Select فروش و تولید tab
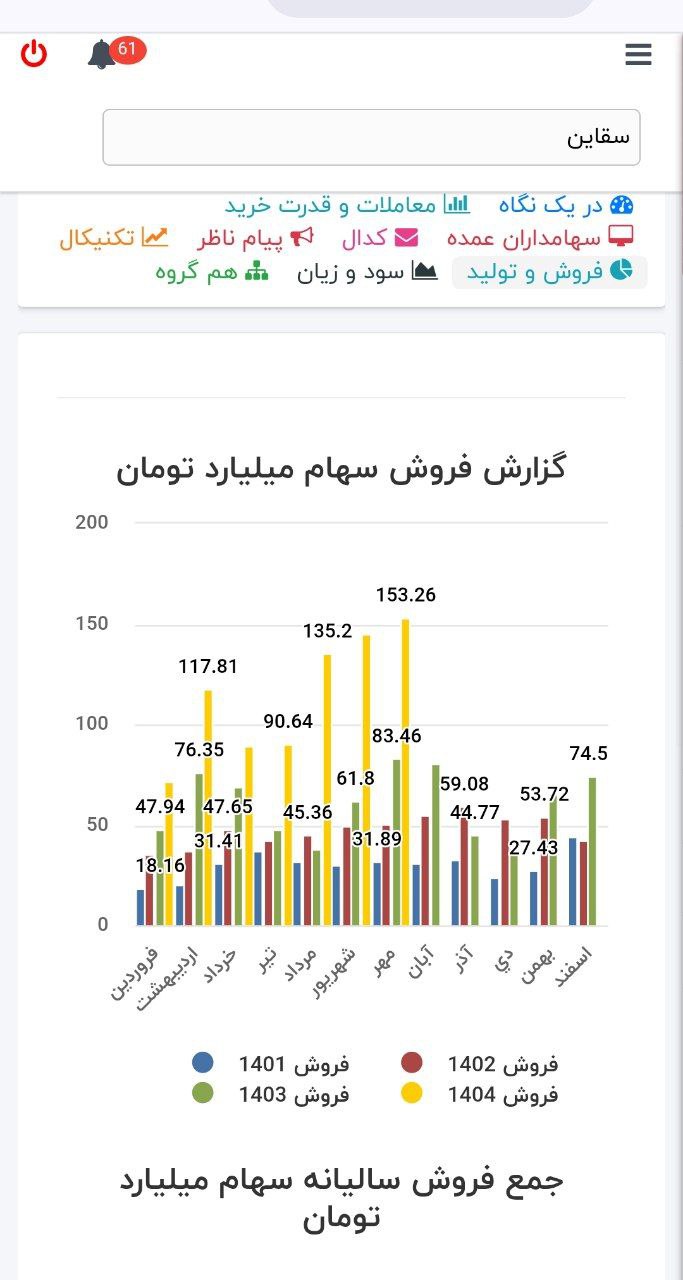Image resolution: width=683 pixels, height=1280 pixels. [x=550, y=272]
